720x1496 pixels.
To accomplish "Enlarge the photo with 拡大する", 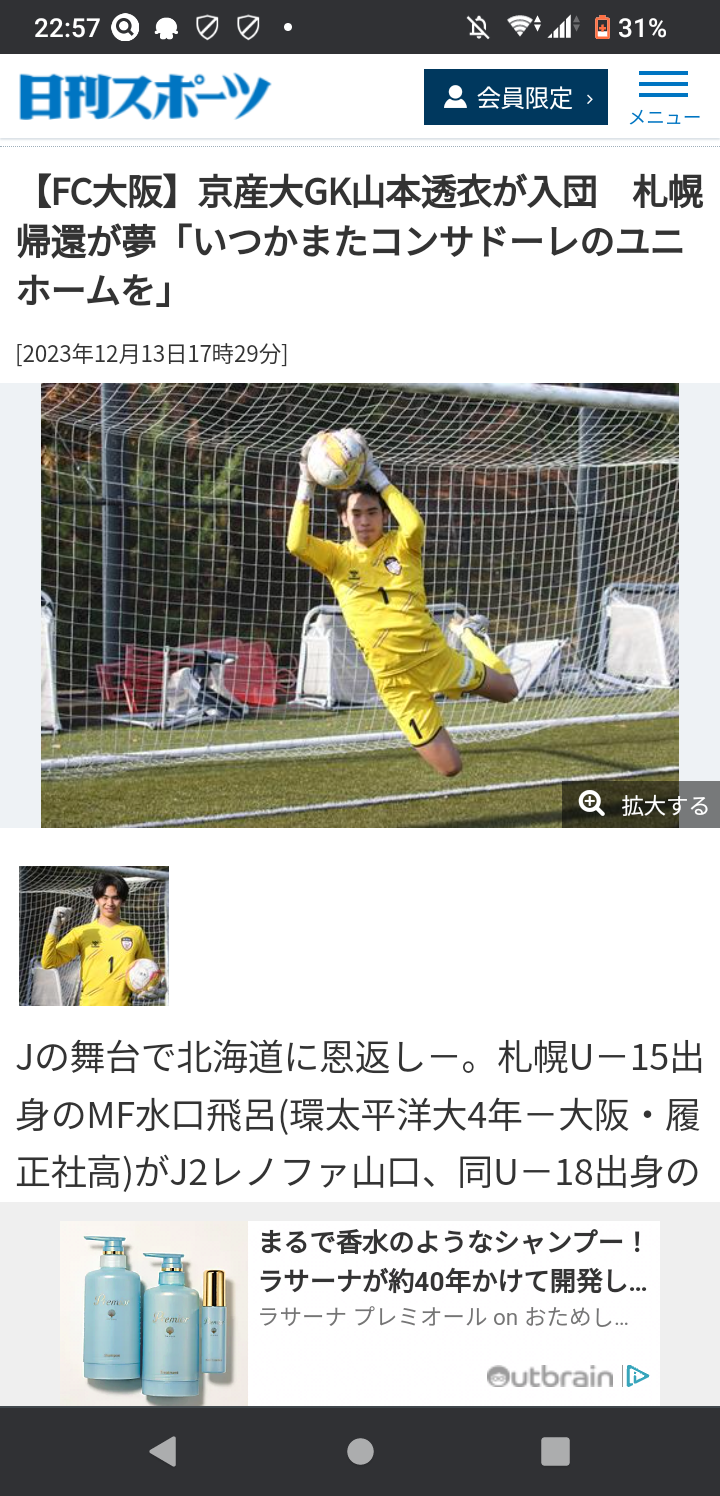I will tap(641, 804).
